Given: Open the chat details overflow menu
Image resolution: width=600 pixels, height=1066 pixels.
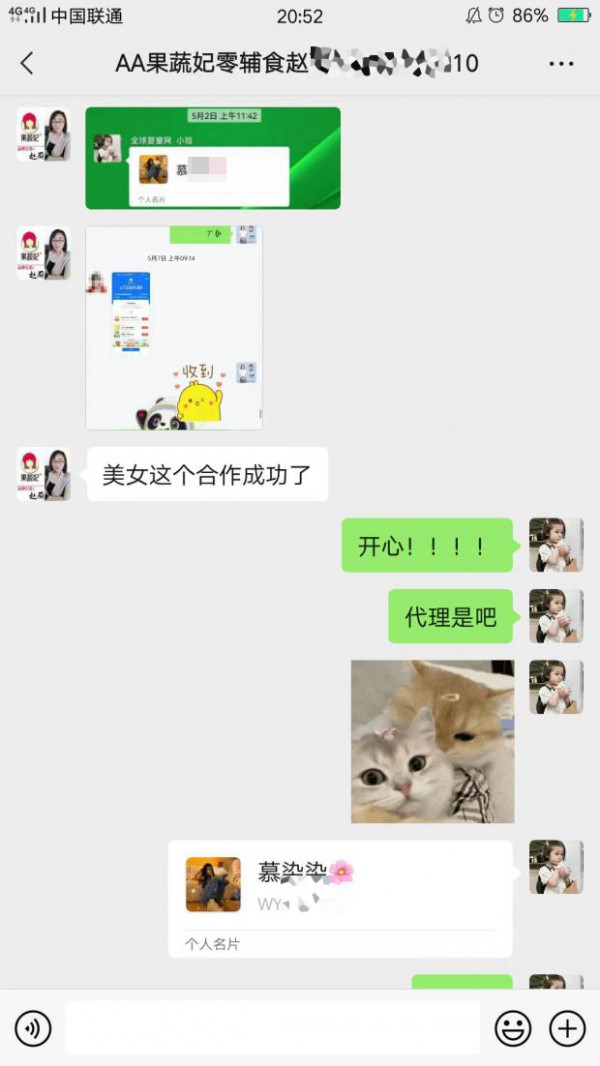Looking at the screenshot, I should coord(561,64).
